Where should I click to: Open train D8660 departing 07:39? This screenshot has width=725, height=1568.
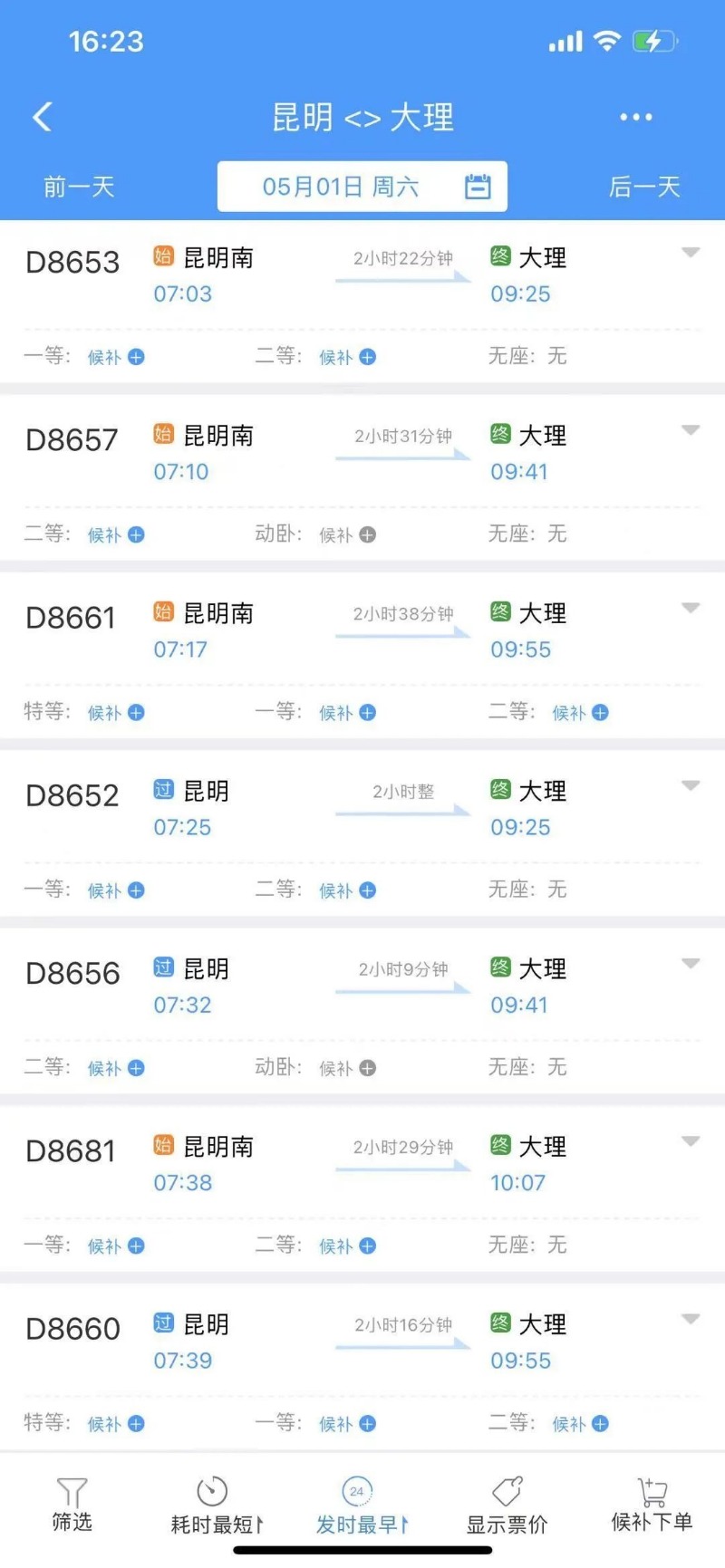[x=362, y=1342]
